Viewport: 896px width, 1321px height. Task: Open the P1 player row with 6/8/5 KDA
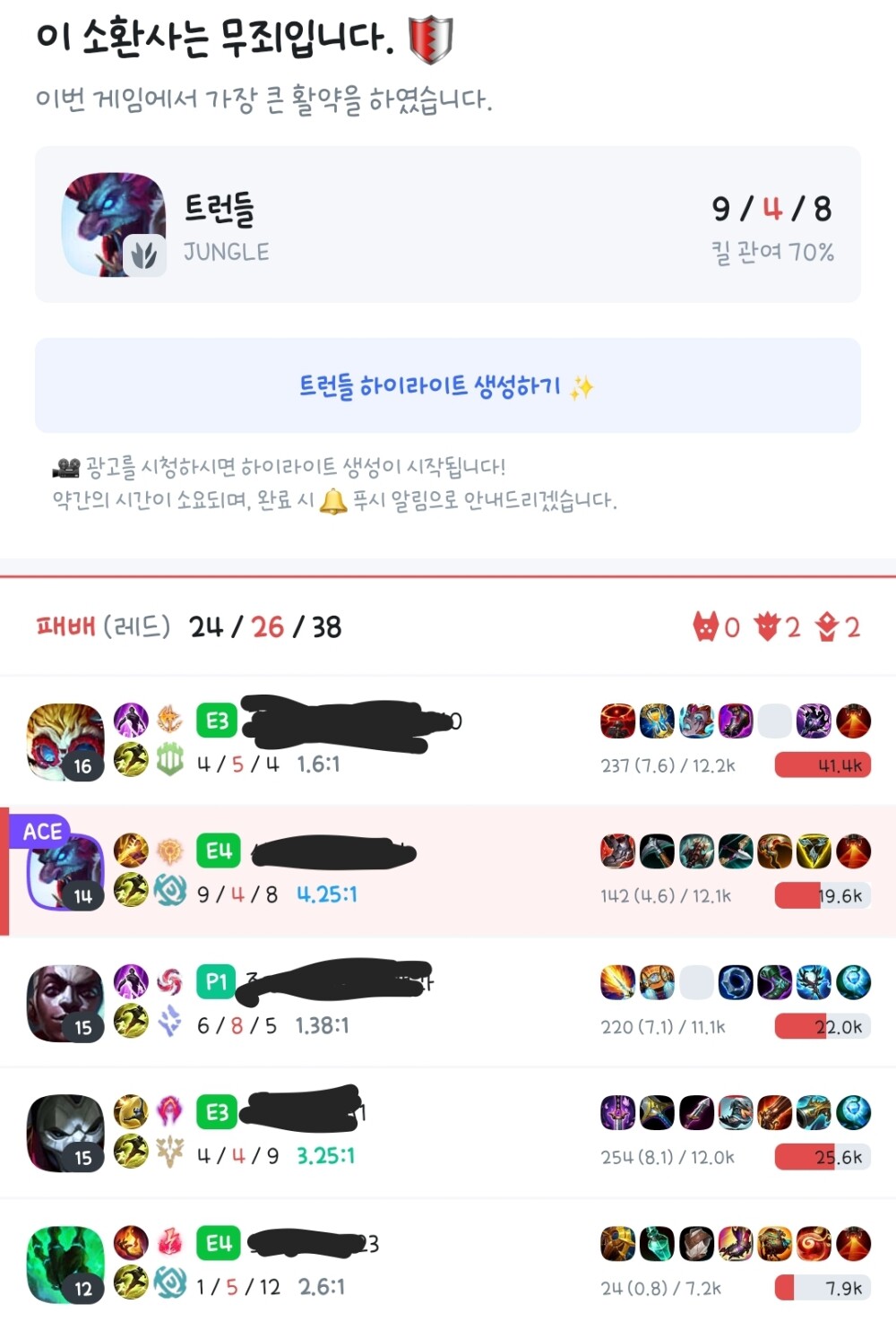point(447,1003)
